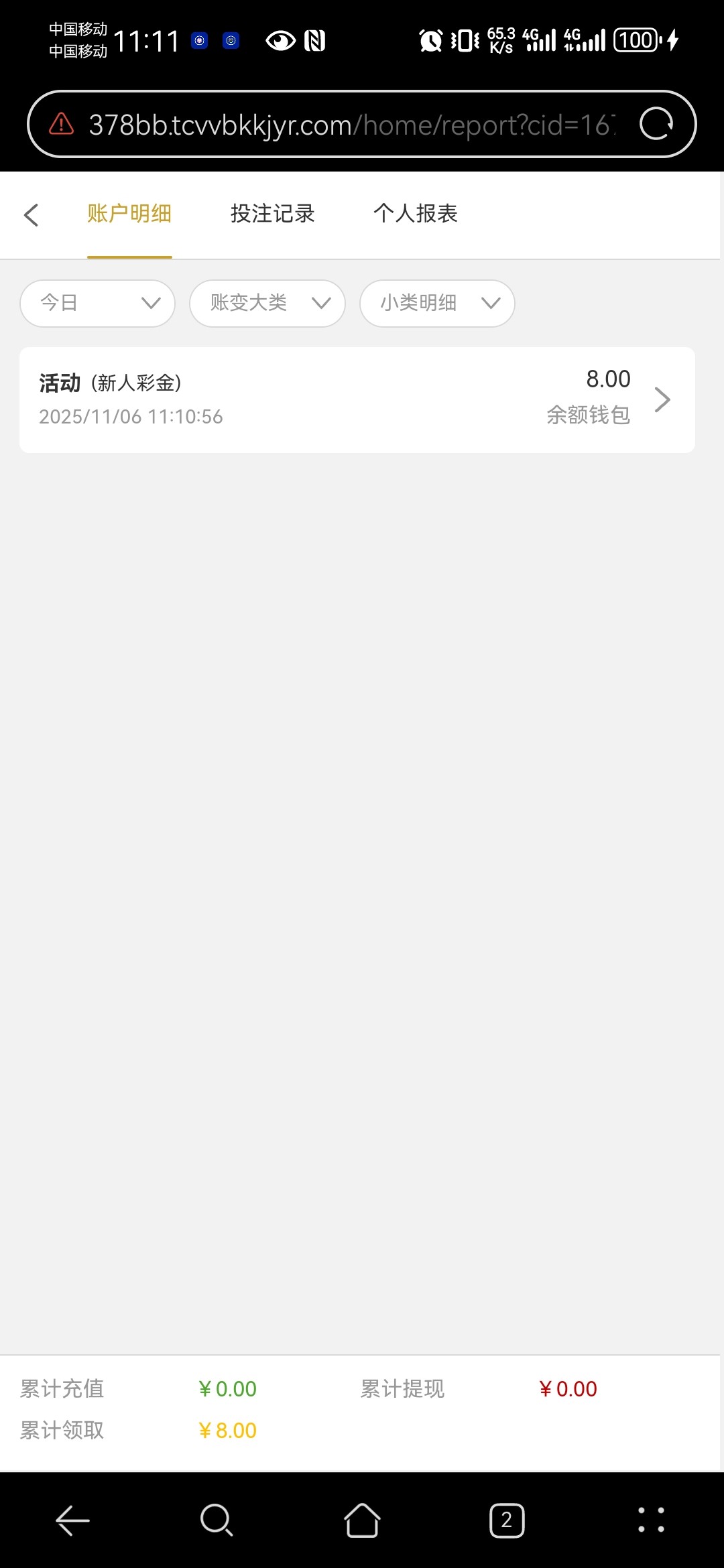
Task: Open the 账变大类 filter dropdown
Action: point(267,304)
